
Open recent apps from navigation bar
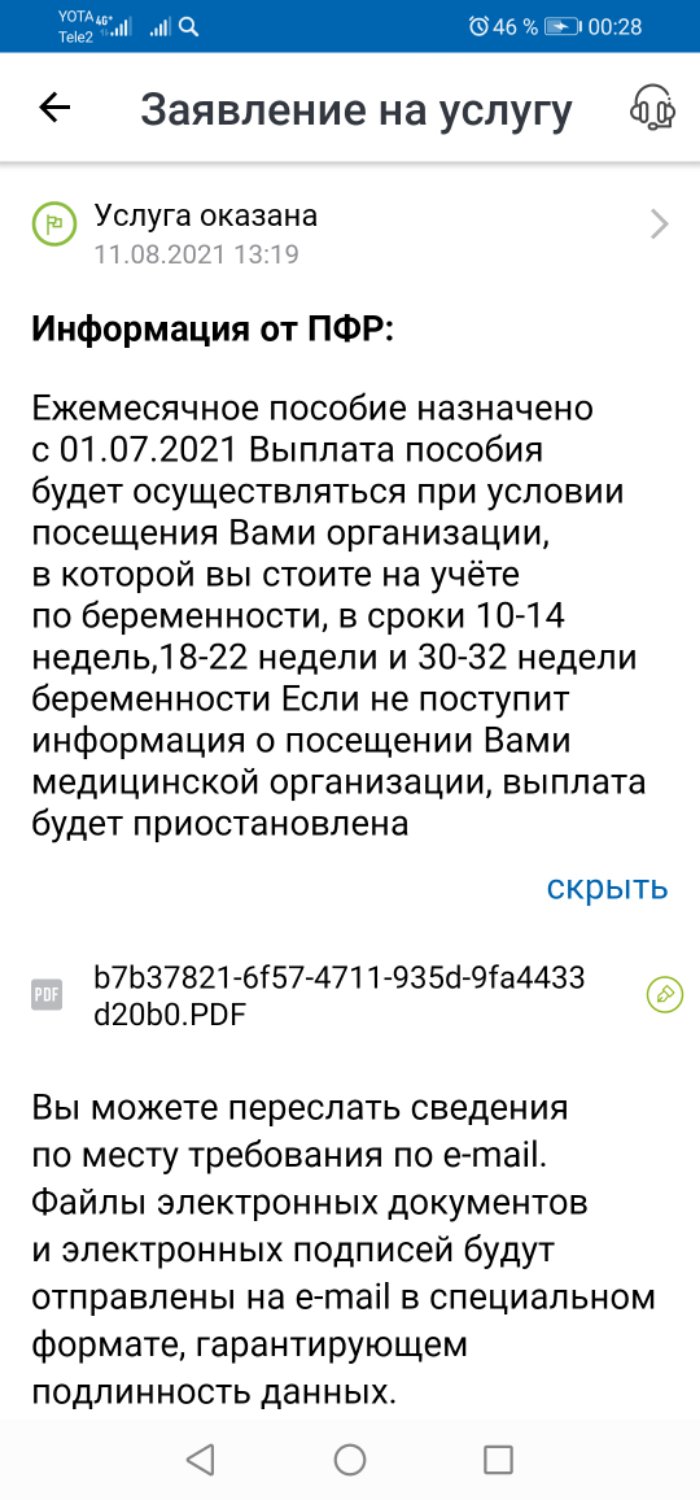click(x=498, y=1459)
